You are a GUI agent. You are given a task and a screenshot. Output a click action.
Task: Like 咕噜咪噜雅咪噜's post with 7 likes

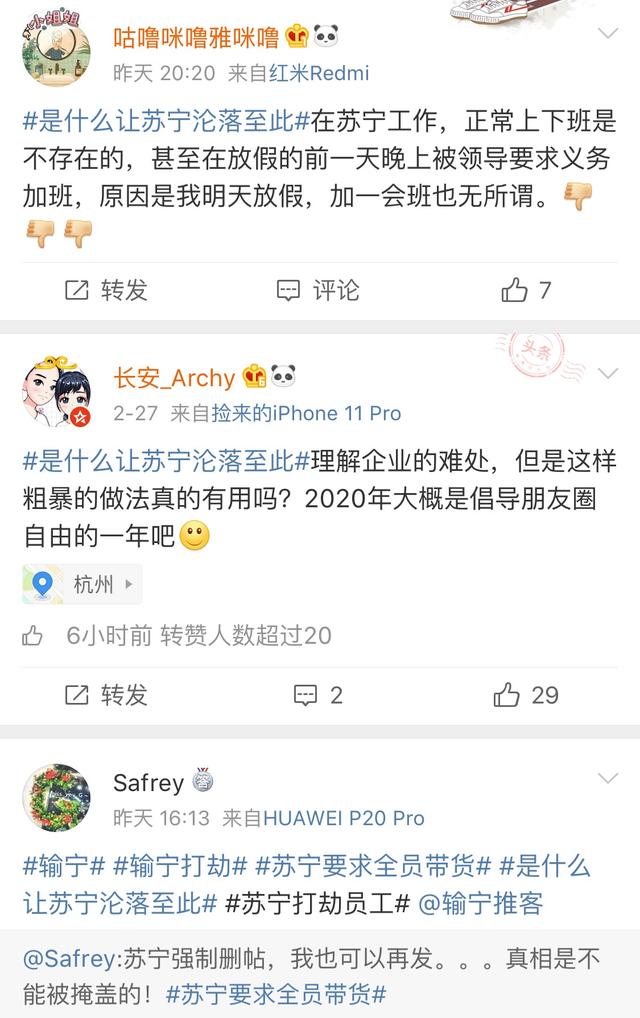pyautogui.click(x=526, y=290)
